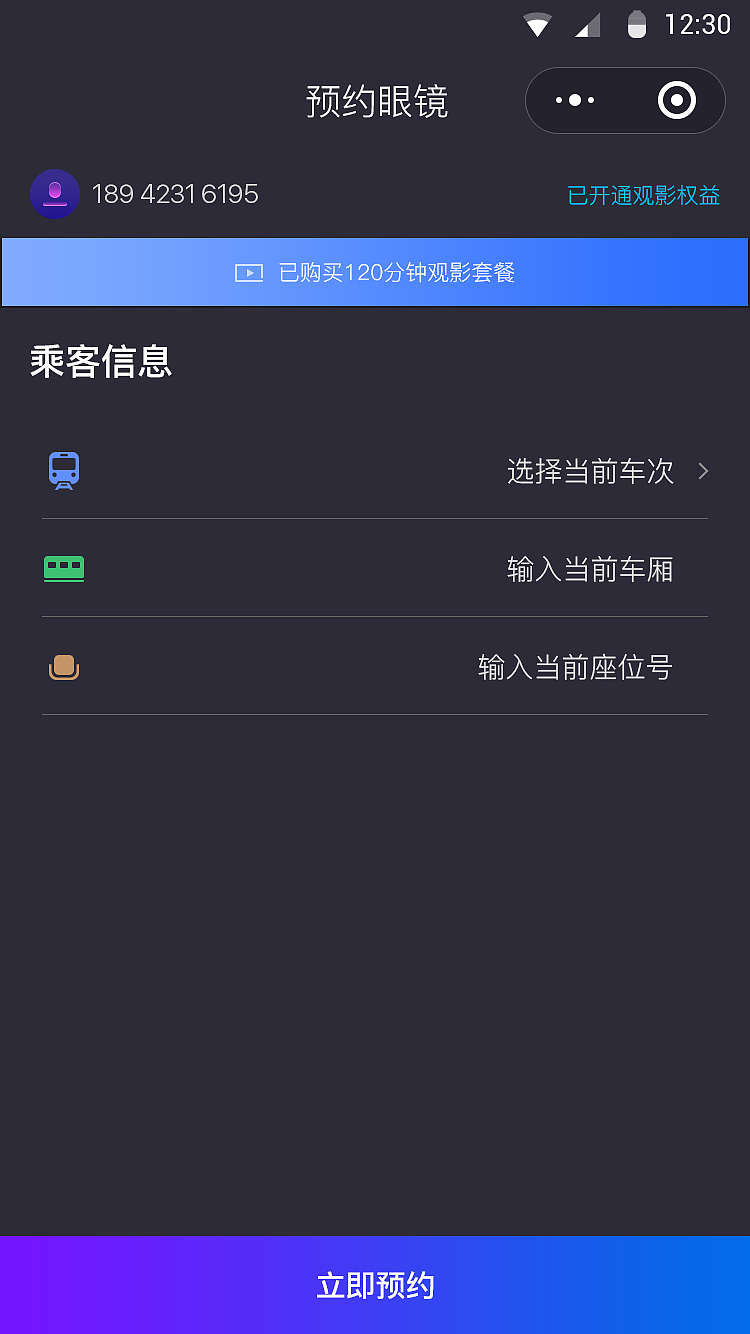Click the phone number 189 4231 6195
The height and width of the screenshot is (1334, 750).
[175, 194]
